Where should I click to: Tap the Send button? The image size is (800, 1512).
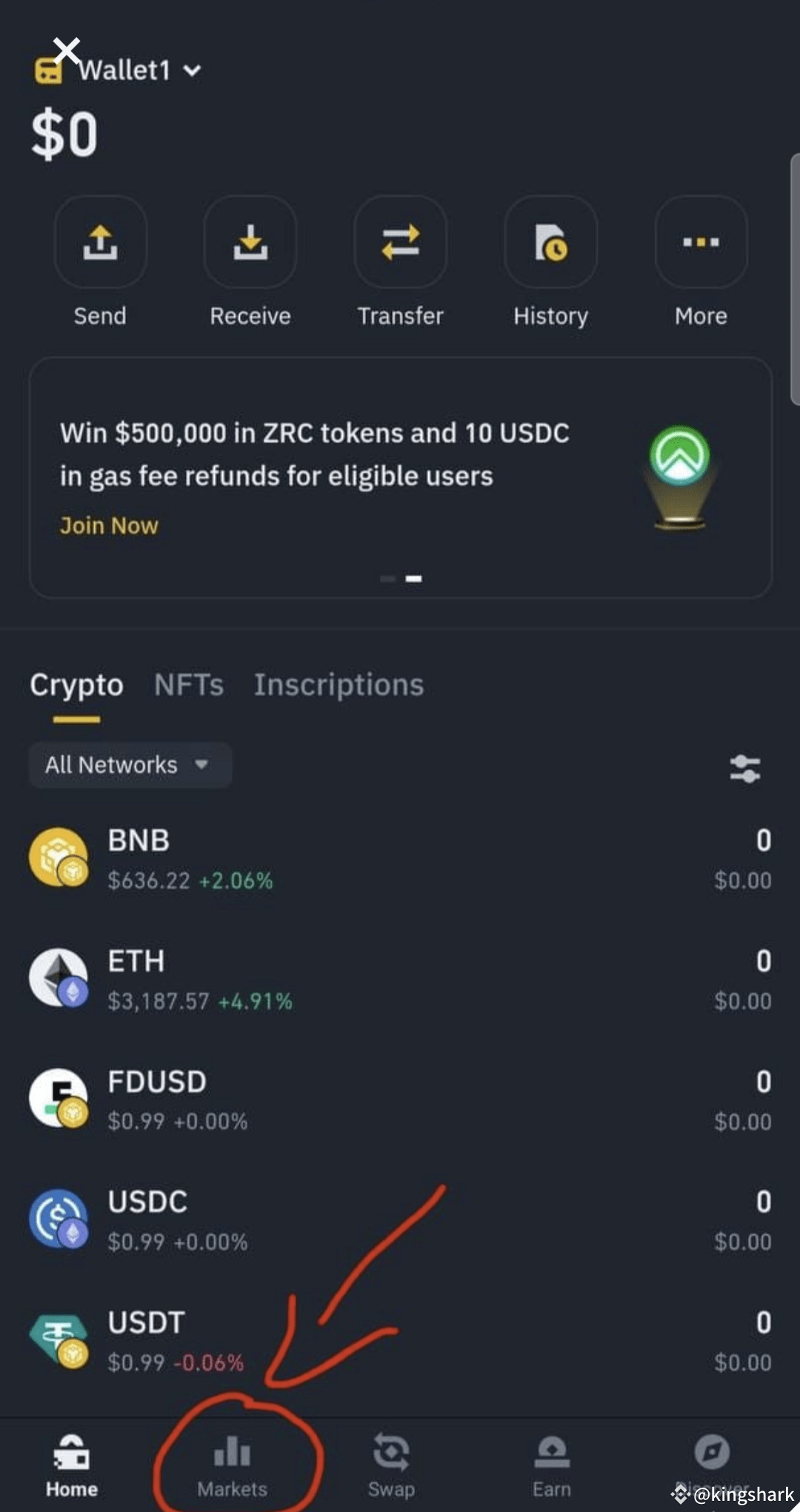tap(100, 243)
